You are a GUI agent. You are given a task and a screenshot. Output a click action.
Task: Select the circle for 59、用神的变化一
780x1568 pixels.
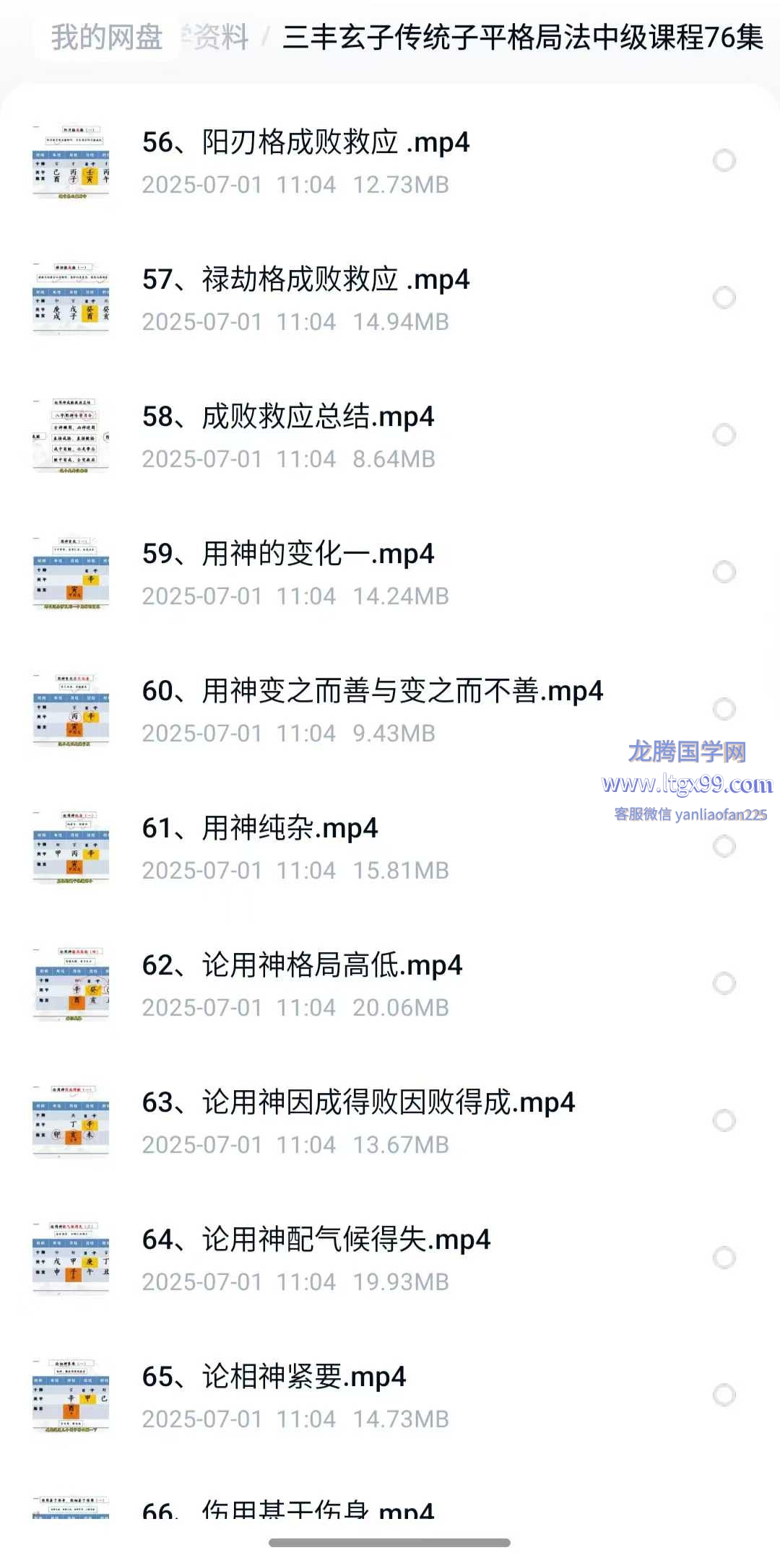(x=724, y=572)
